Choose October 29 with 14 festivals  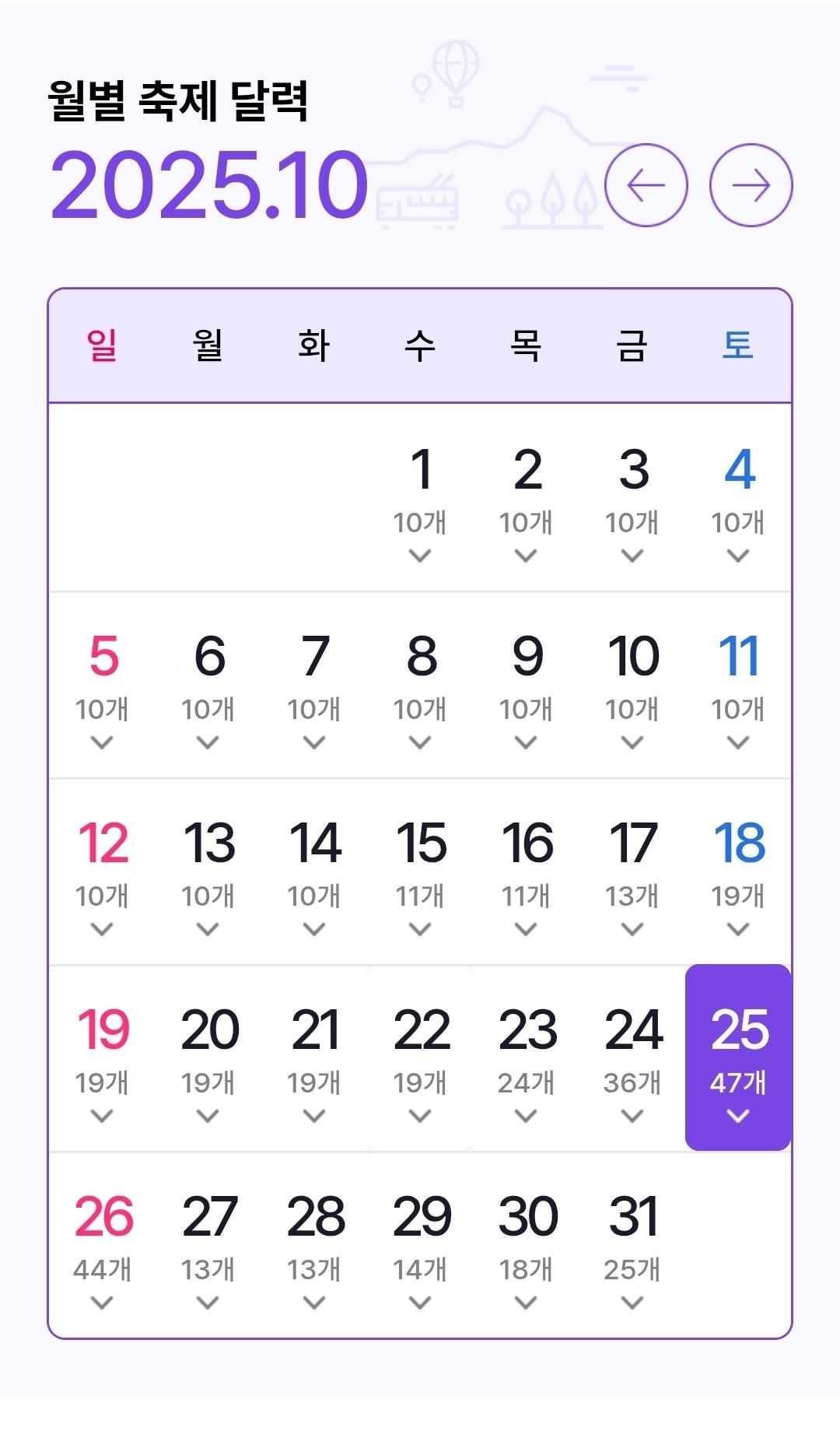tap(420, 1245)
